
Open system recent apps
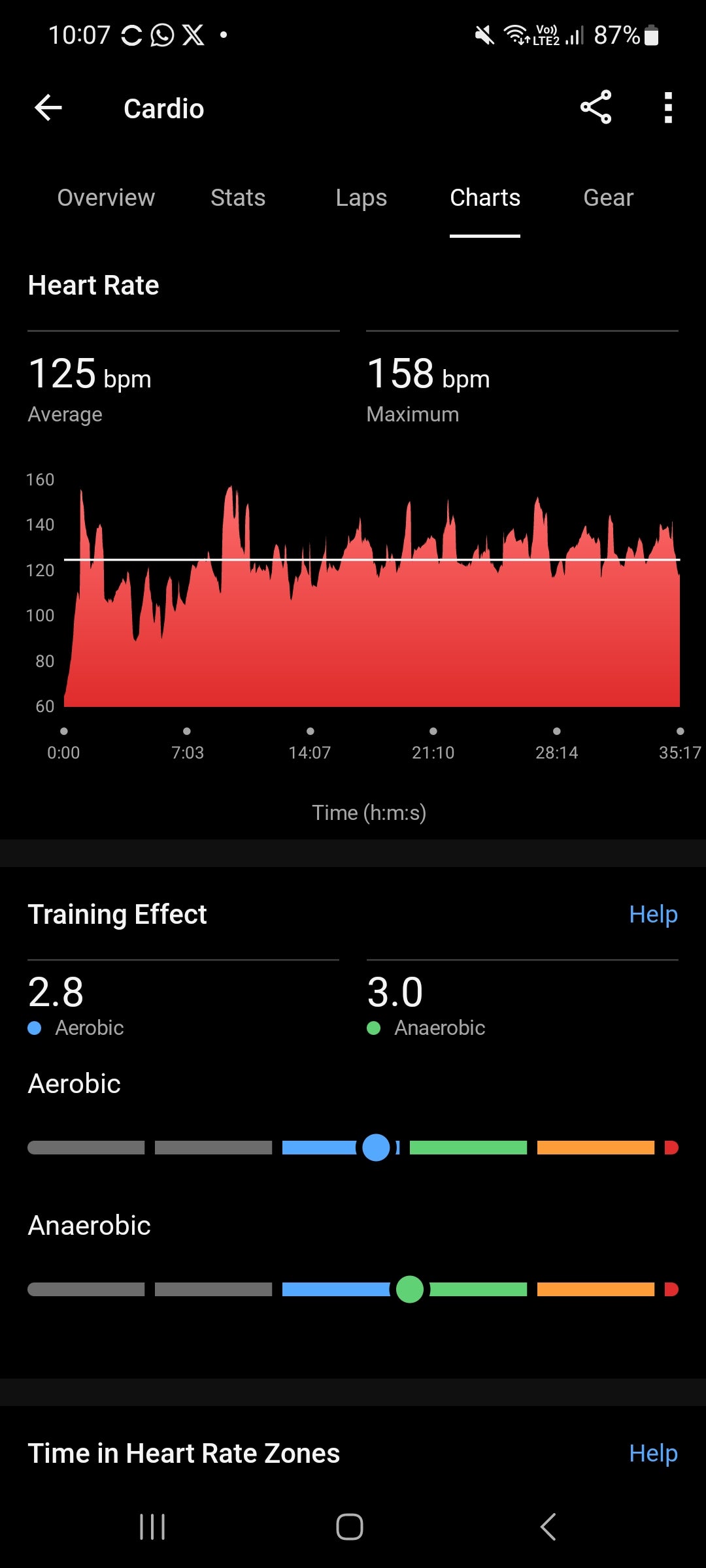(152, 1527)
